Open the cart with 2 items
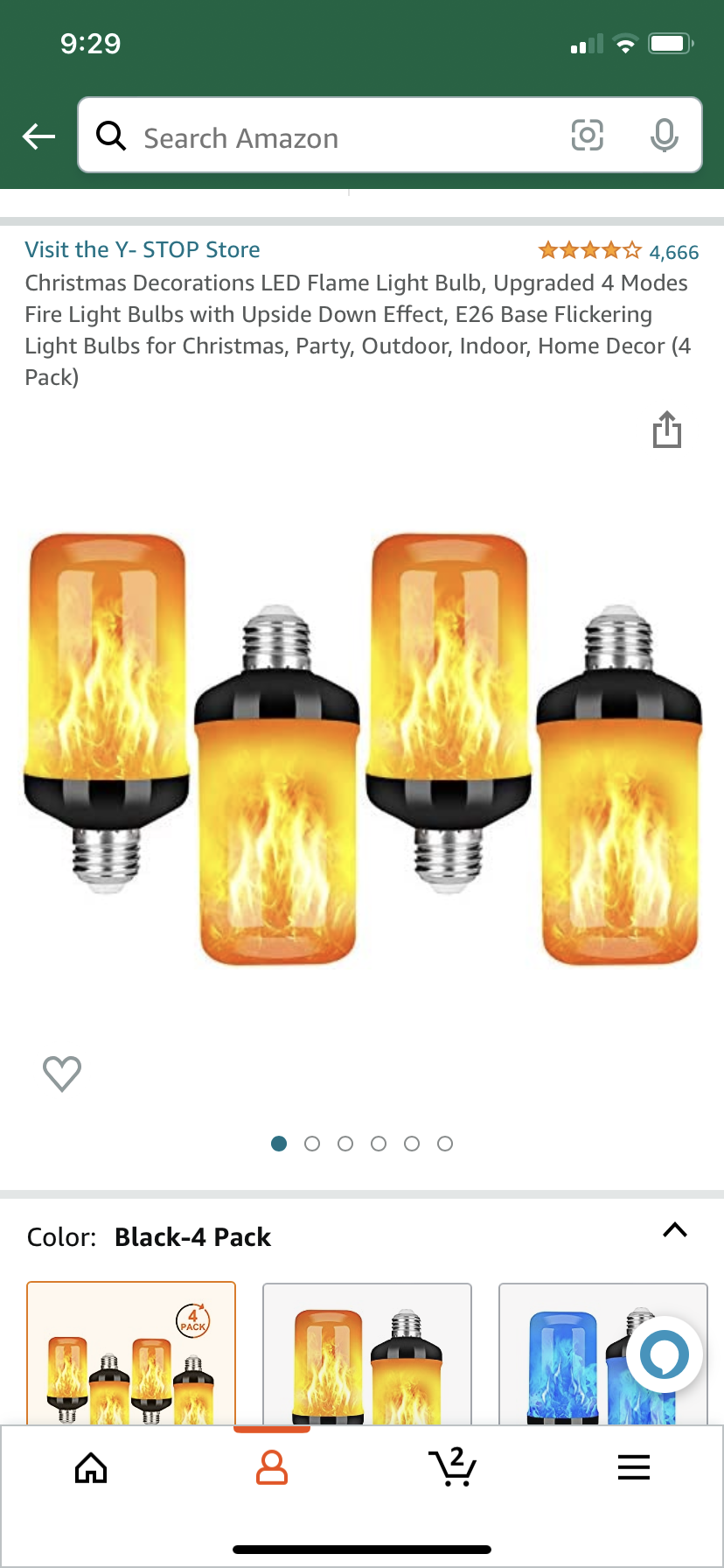Screen dimensions: 724x1568 click(452, 1467)
